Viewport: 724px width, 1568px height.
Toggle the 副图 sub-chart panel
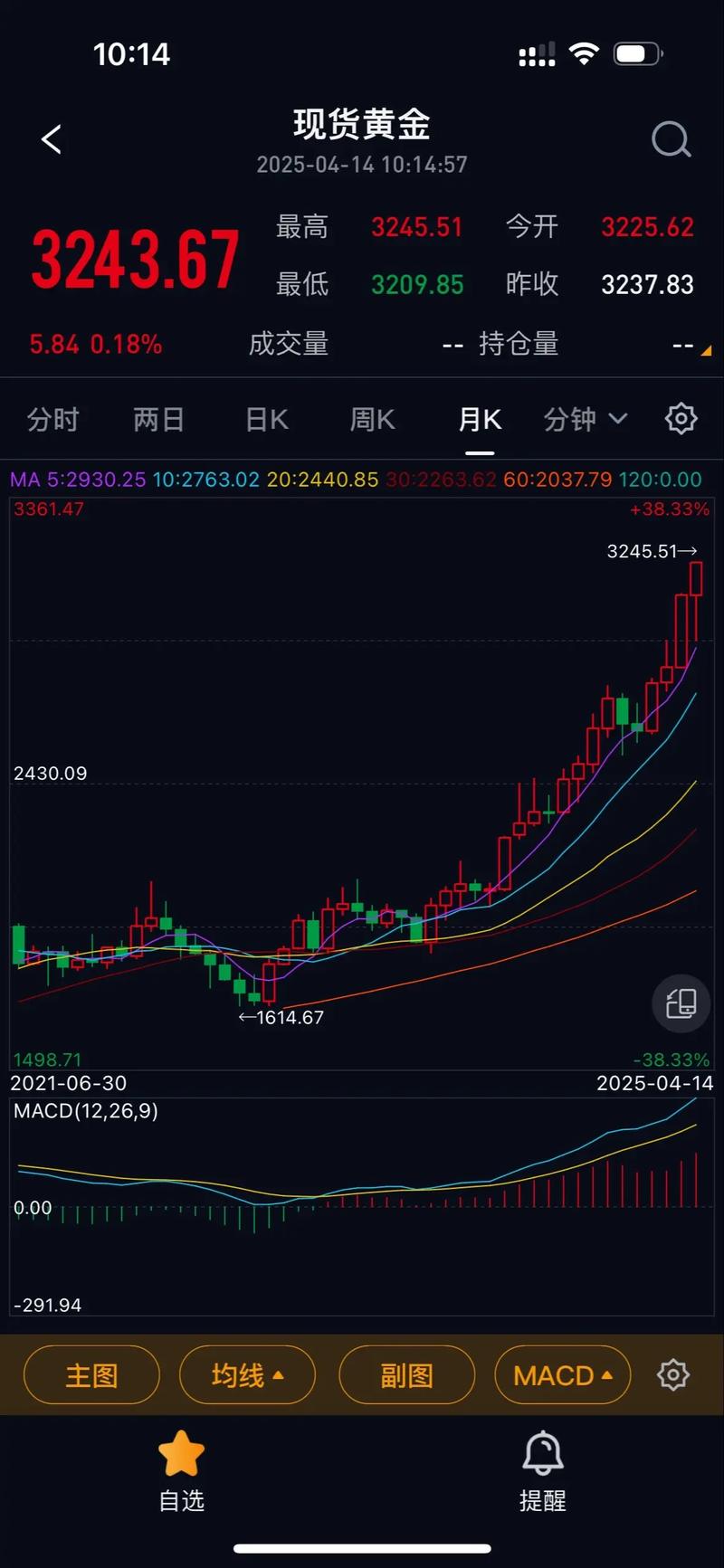point(406,1374)
